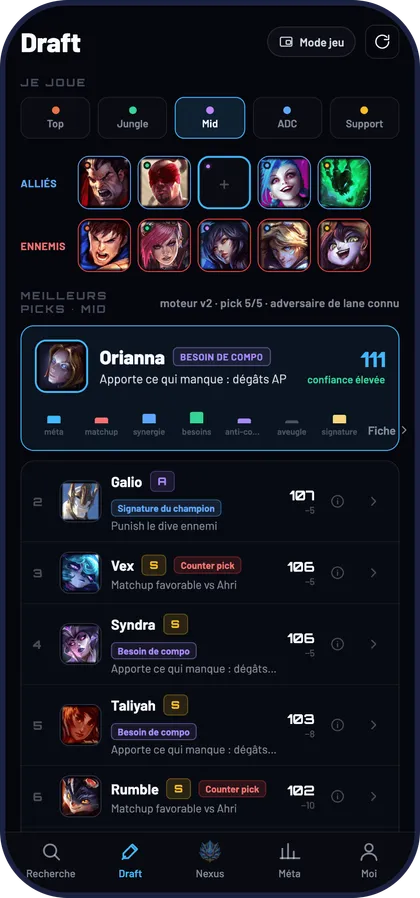
Task: Add a champion in the empty allied slot
Action: (x=224, y=183)
